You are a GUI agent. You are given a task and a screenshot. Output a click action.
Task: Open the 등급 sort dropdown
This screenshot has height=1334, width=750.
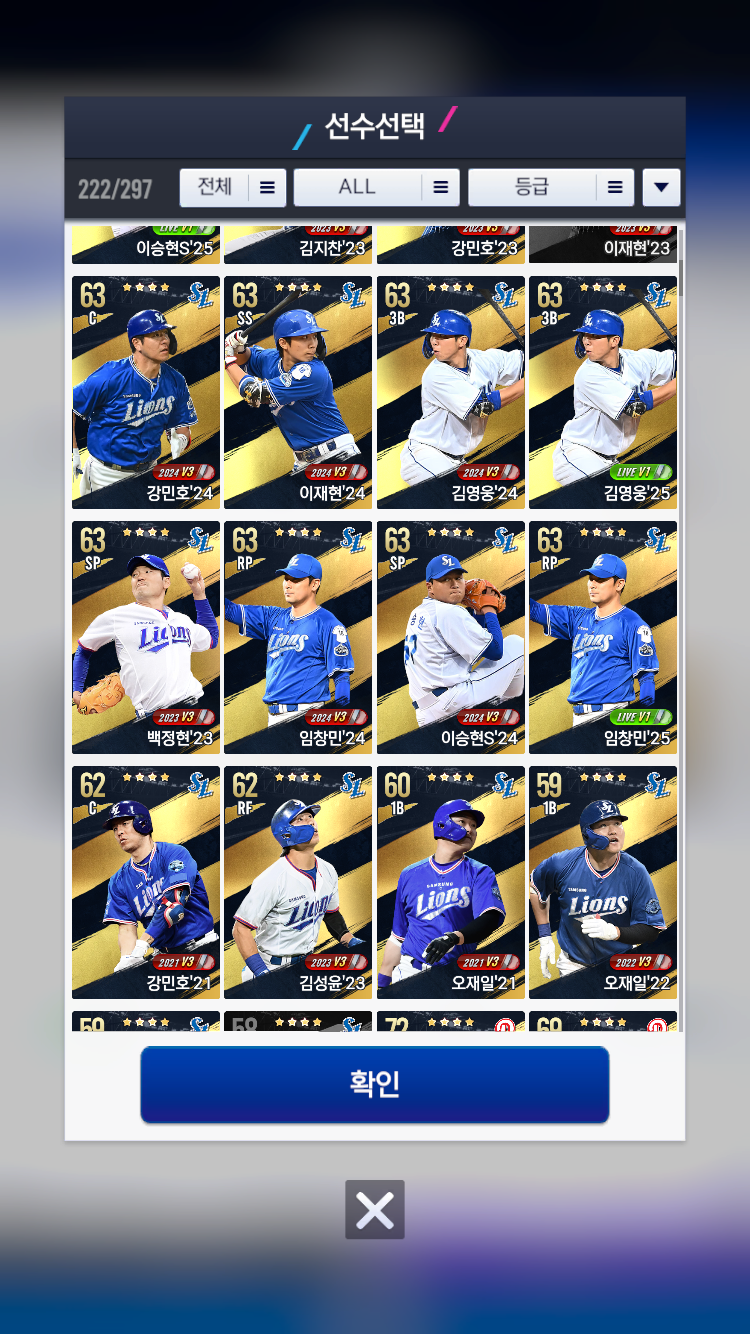(x=550, y=187)
